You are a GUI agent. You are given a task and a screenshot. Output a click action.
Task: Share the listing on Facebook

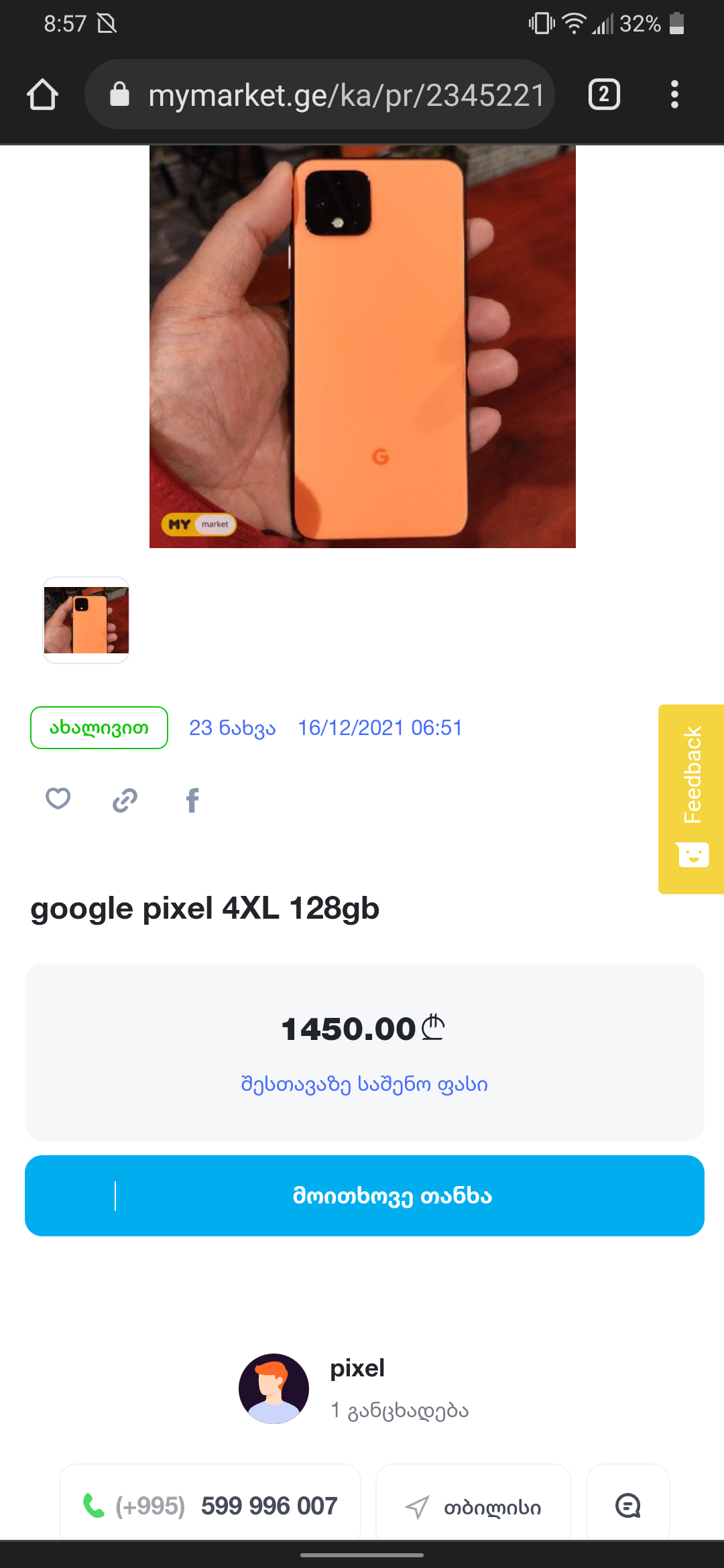192,800
